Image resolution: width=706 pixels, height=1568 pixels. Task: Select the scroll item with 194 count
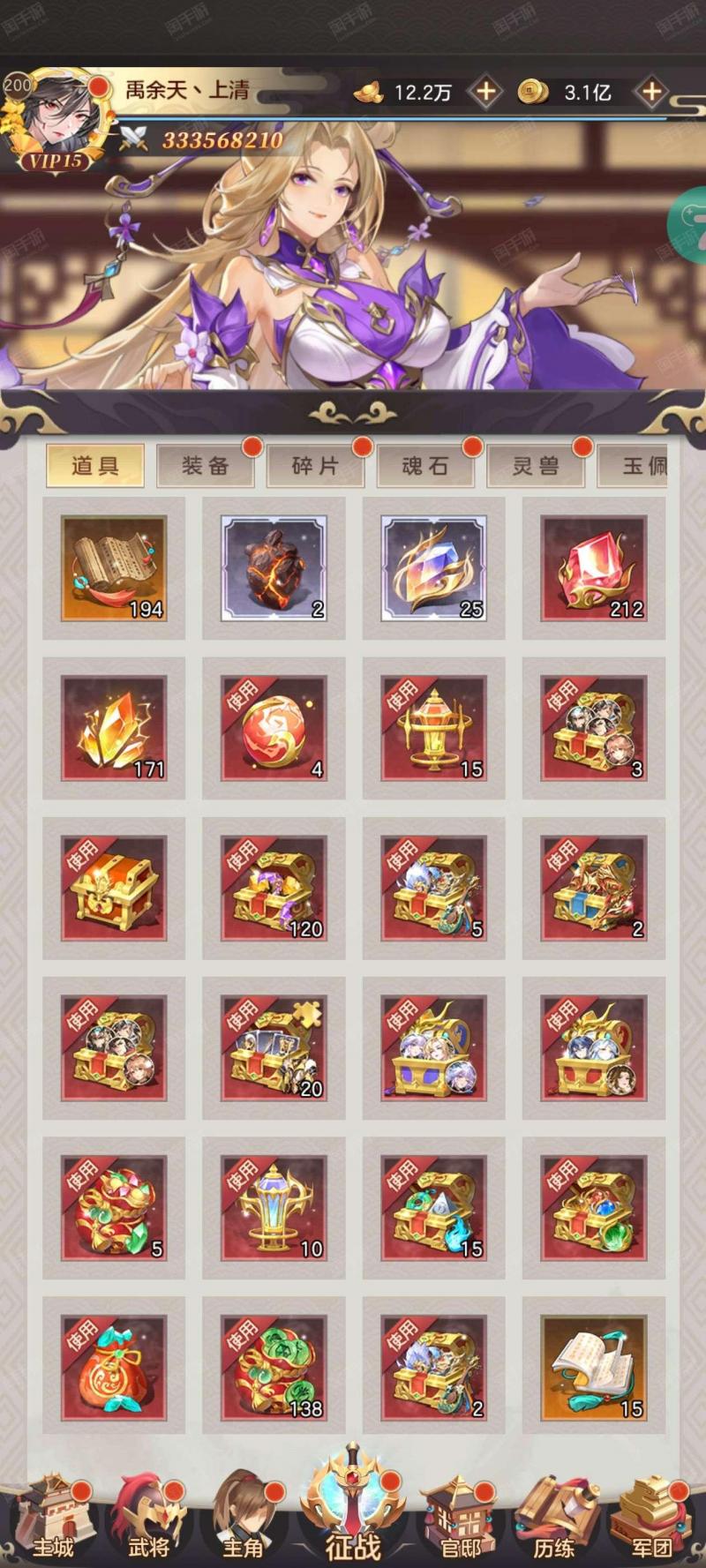(x=114, y=568)
